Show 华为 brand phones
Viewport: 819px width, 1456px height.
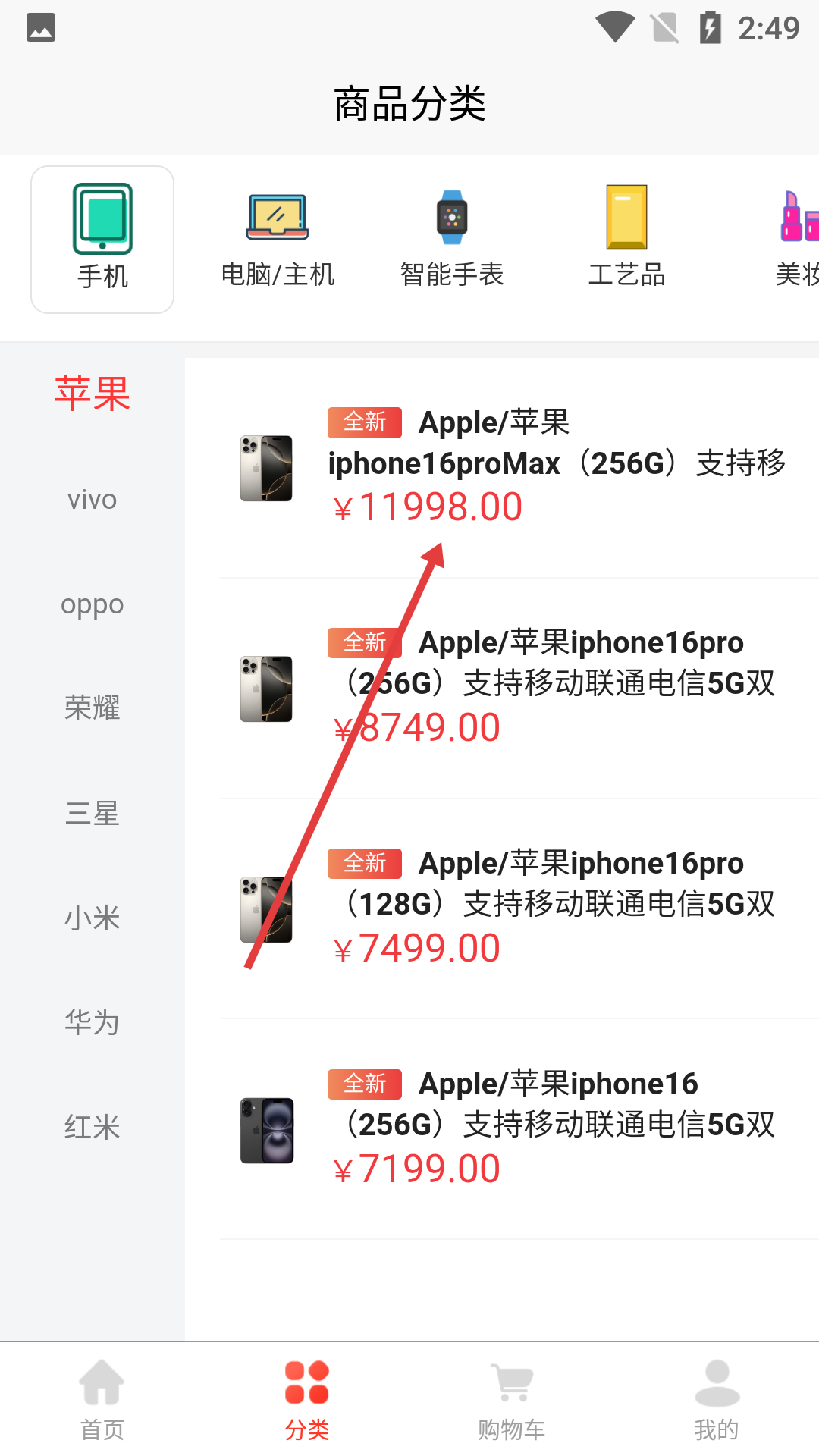pyautogui.click(x=93, y=1023)
